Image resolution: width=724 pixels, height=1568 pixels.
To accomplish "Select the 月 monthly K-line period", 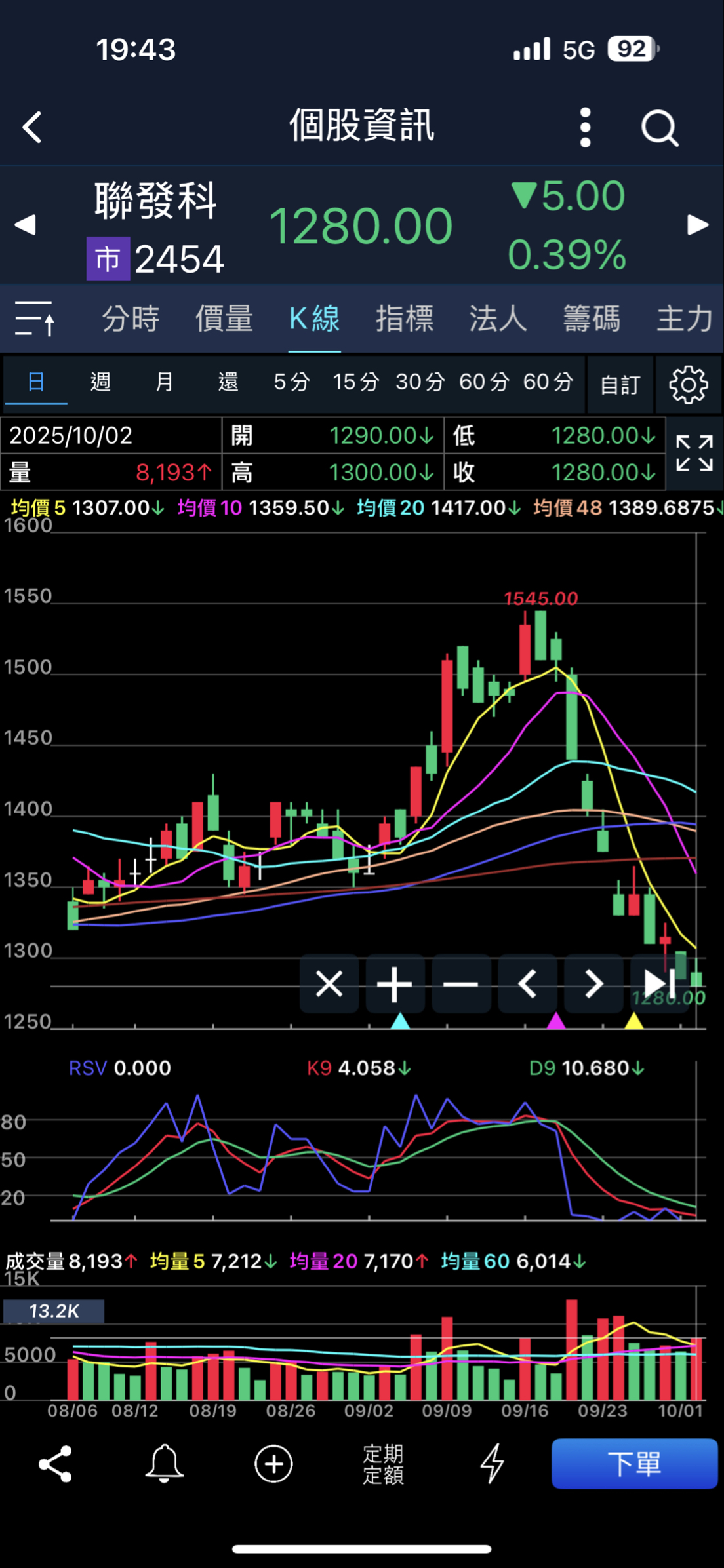I will [x=164, y=382].
